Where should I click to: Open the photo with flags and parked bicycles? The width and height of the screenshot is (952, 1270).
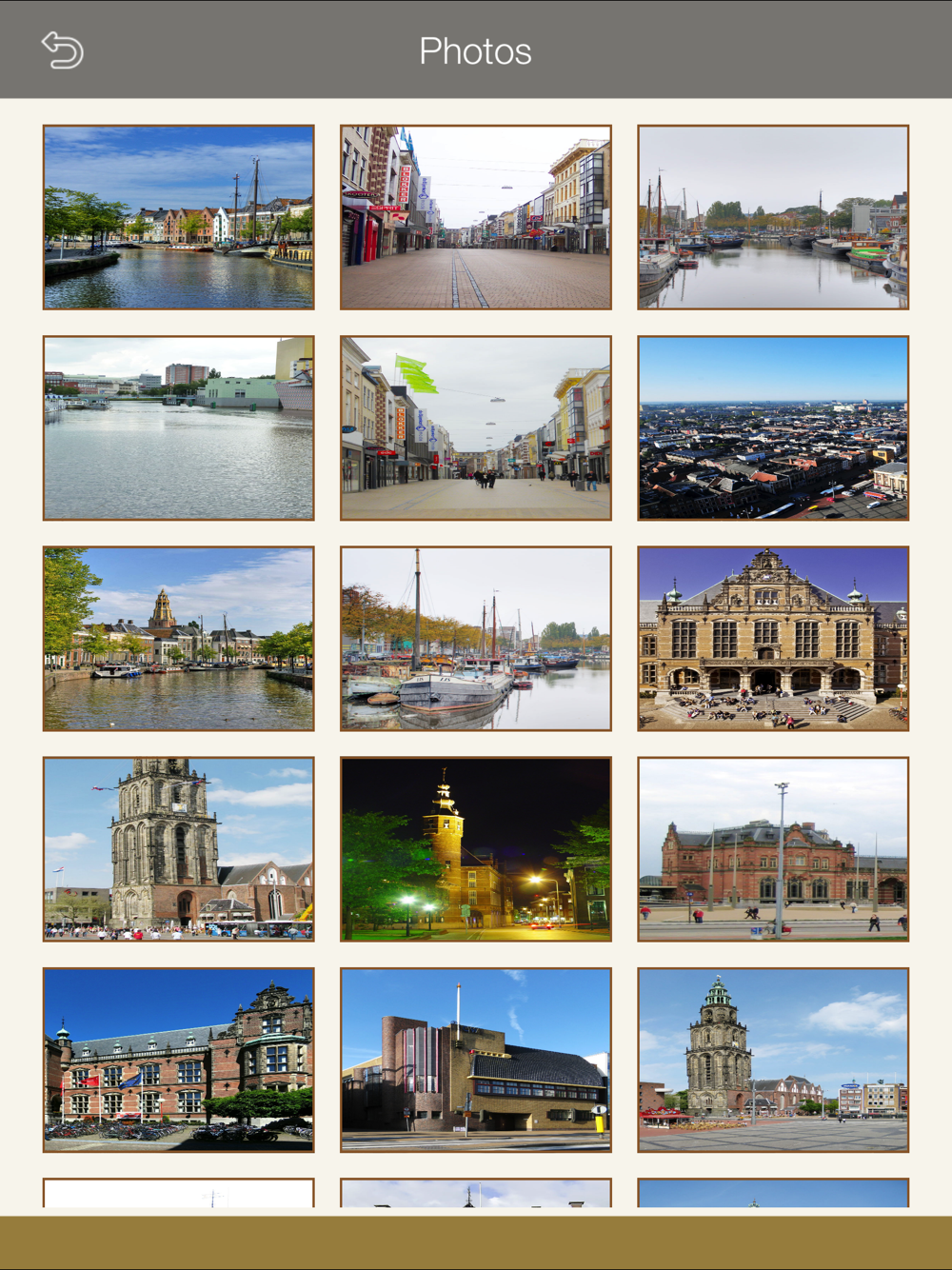[x=178, y=1060]
